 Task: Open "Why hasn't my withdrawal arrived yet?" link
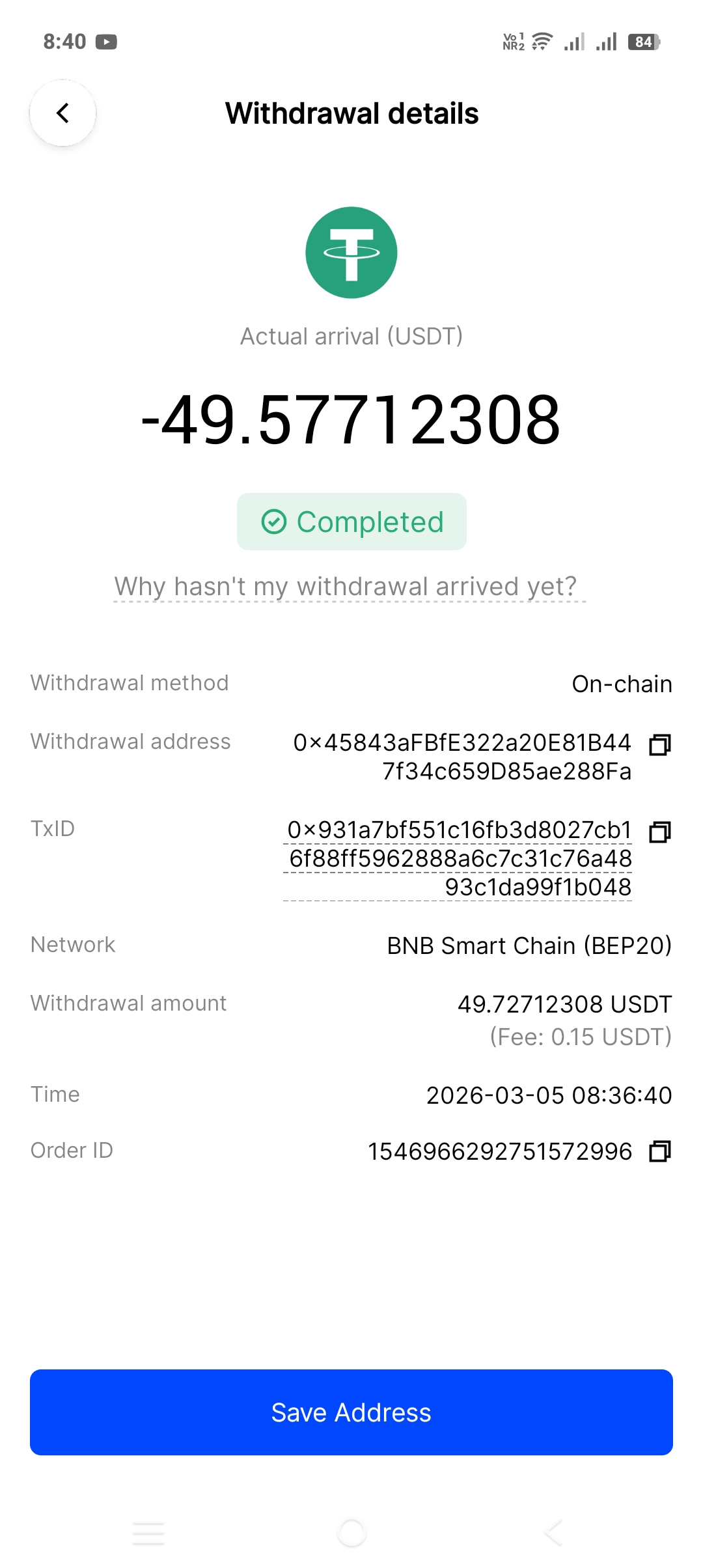coord(346,587)
